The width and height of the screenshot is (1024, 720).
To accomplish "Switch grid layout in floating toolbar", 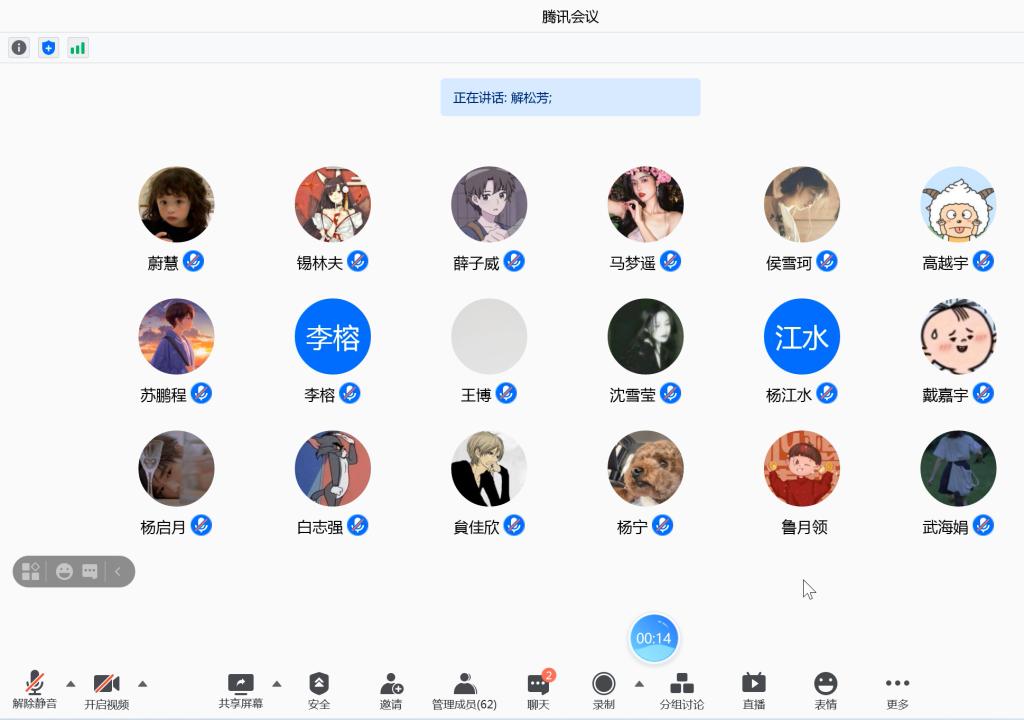I will click(31, 571).
